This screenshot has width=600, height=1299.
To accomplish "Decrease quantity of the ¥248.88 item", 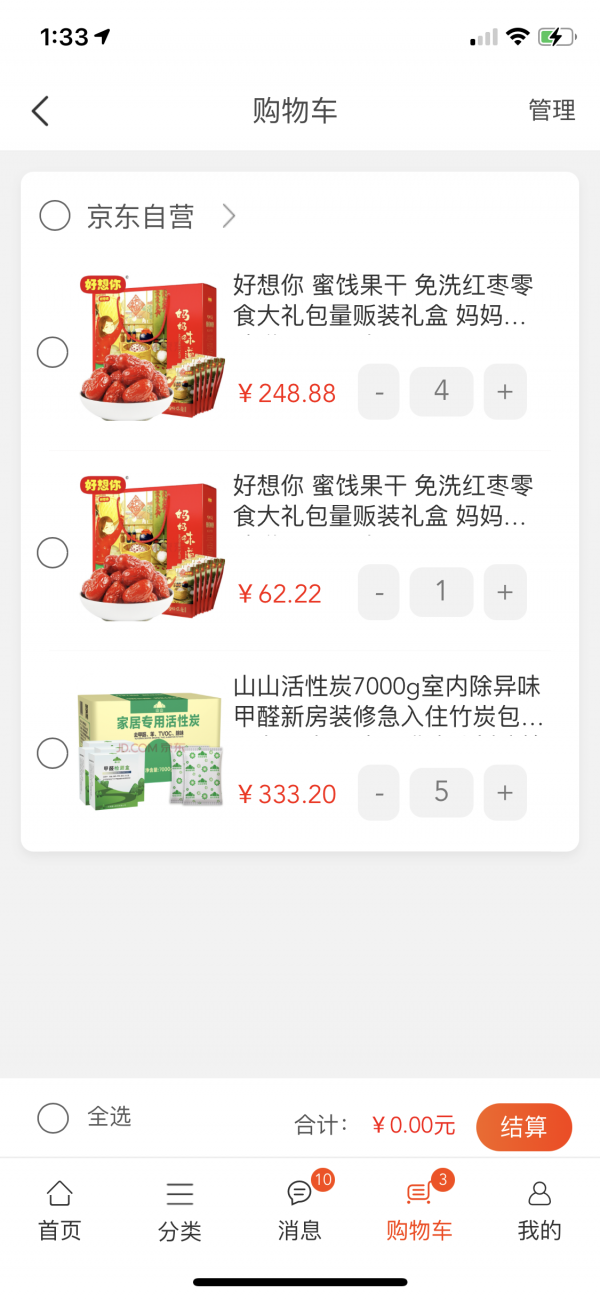I will point(379,392).
